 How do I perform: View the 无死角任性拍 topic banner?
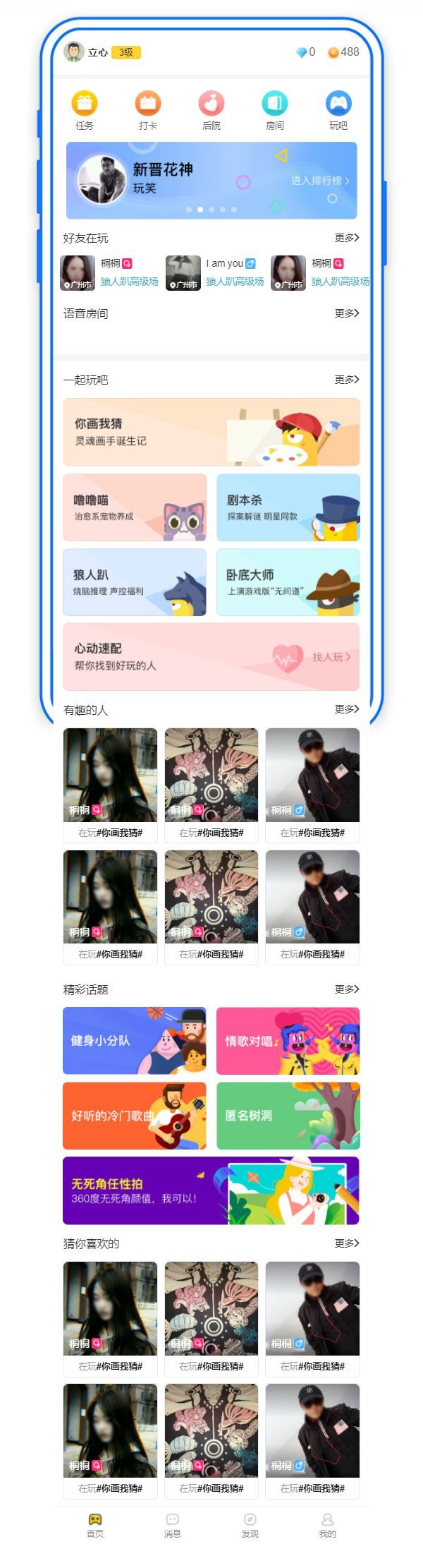[211, 1190]
